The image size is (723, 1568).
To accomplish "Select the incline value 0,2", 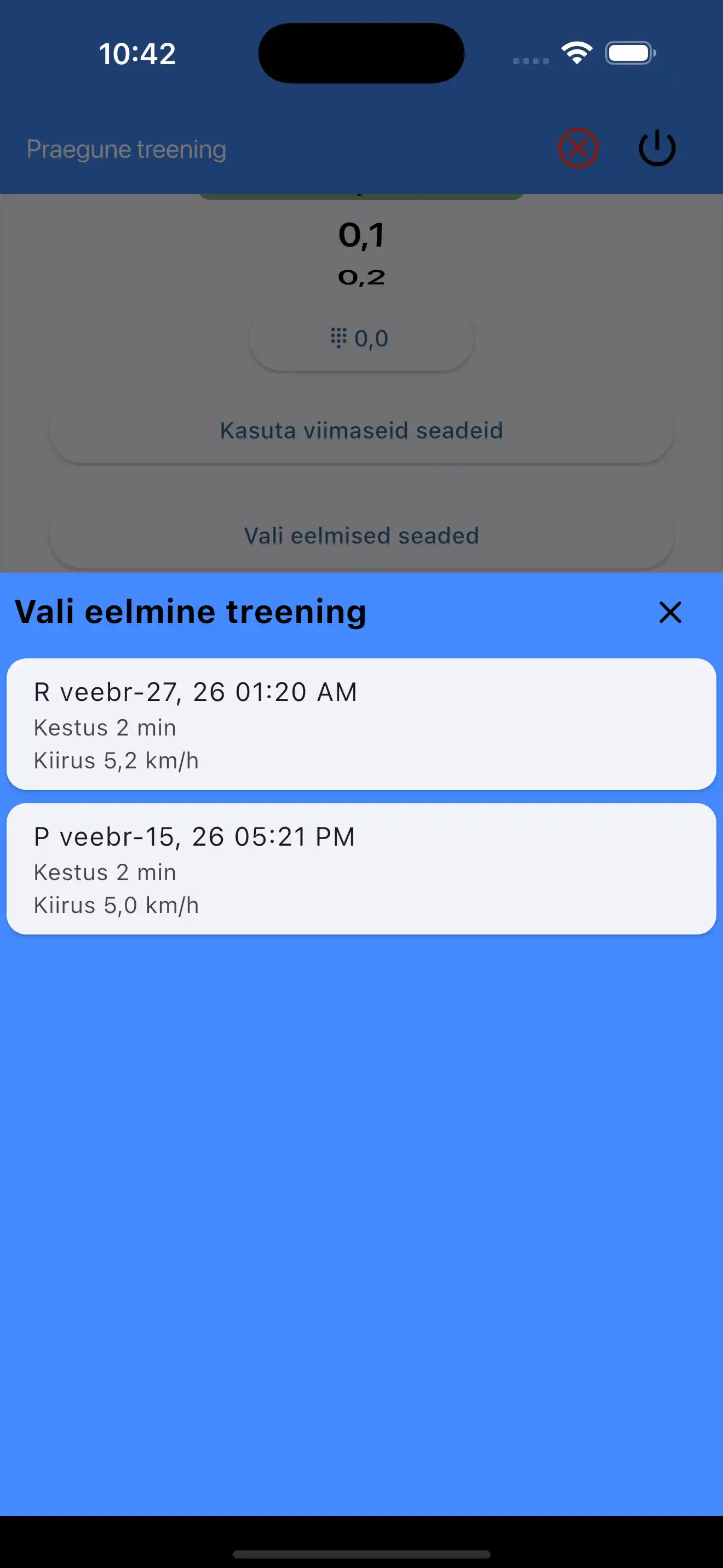I will click(x=361, y=277).
